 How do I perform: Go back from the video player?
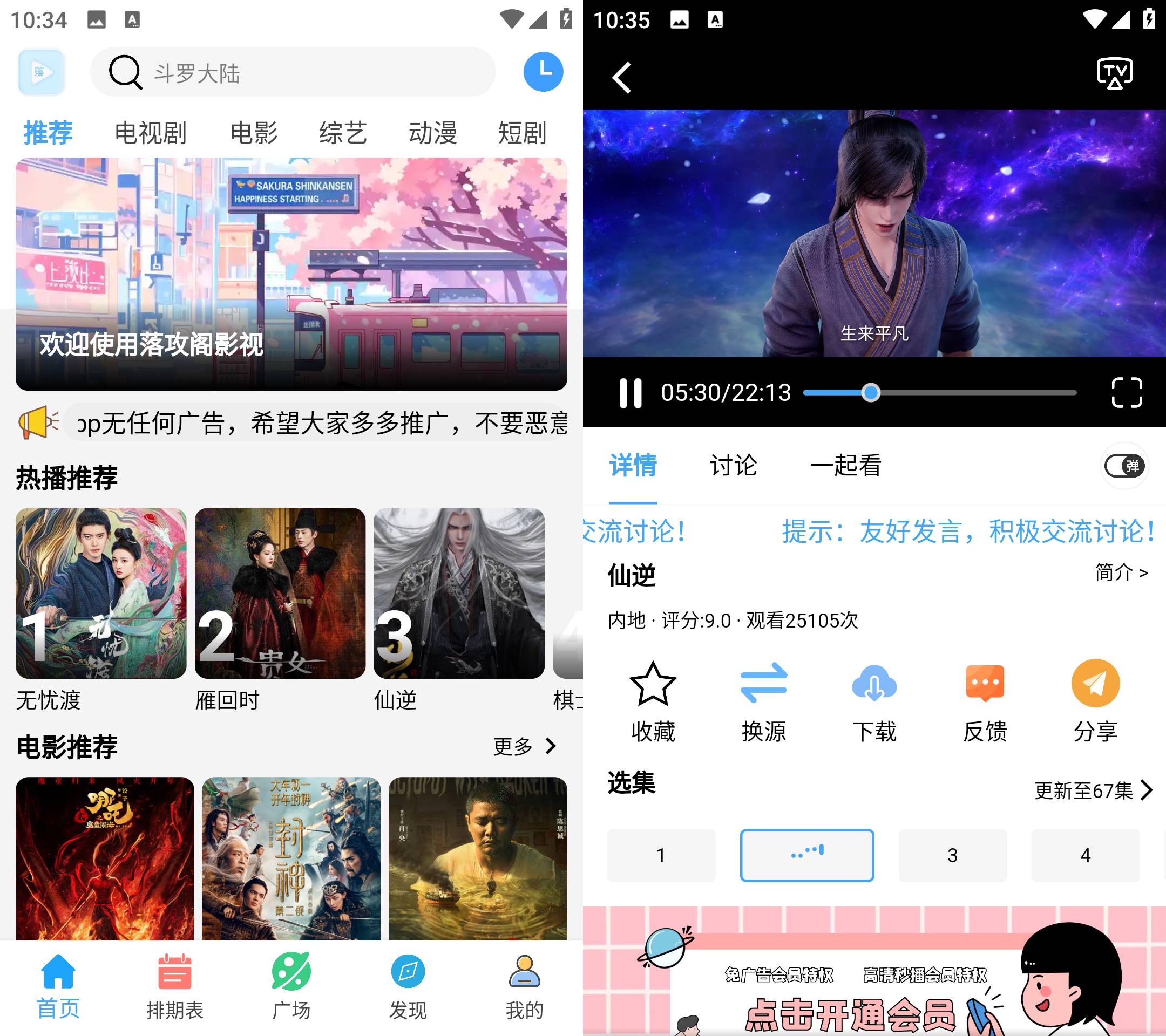(621, 78)
